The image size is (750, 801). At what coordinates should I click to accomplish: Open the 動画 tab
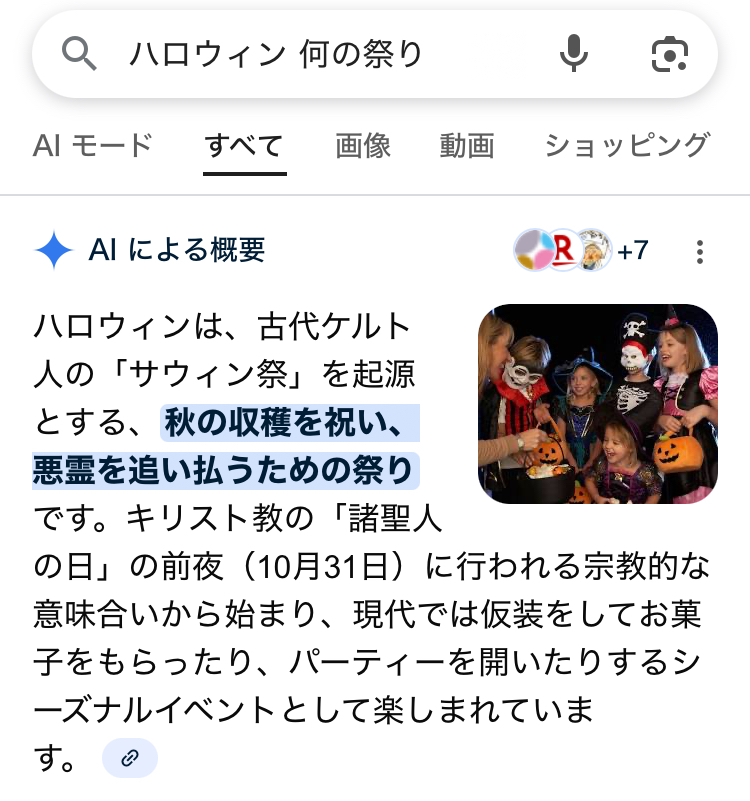[466, 146]
